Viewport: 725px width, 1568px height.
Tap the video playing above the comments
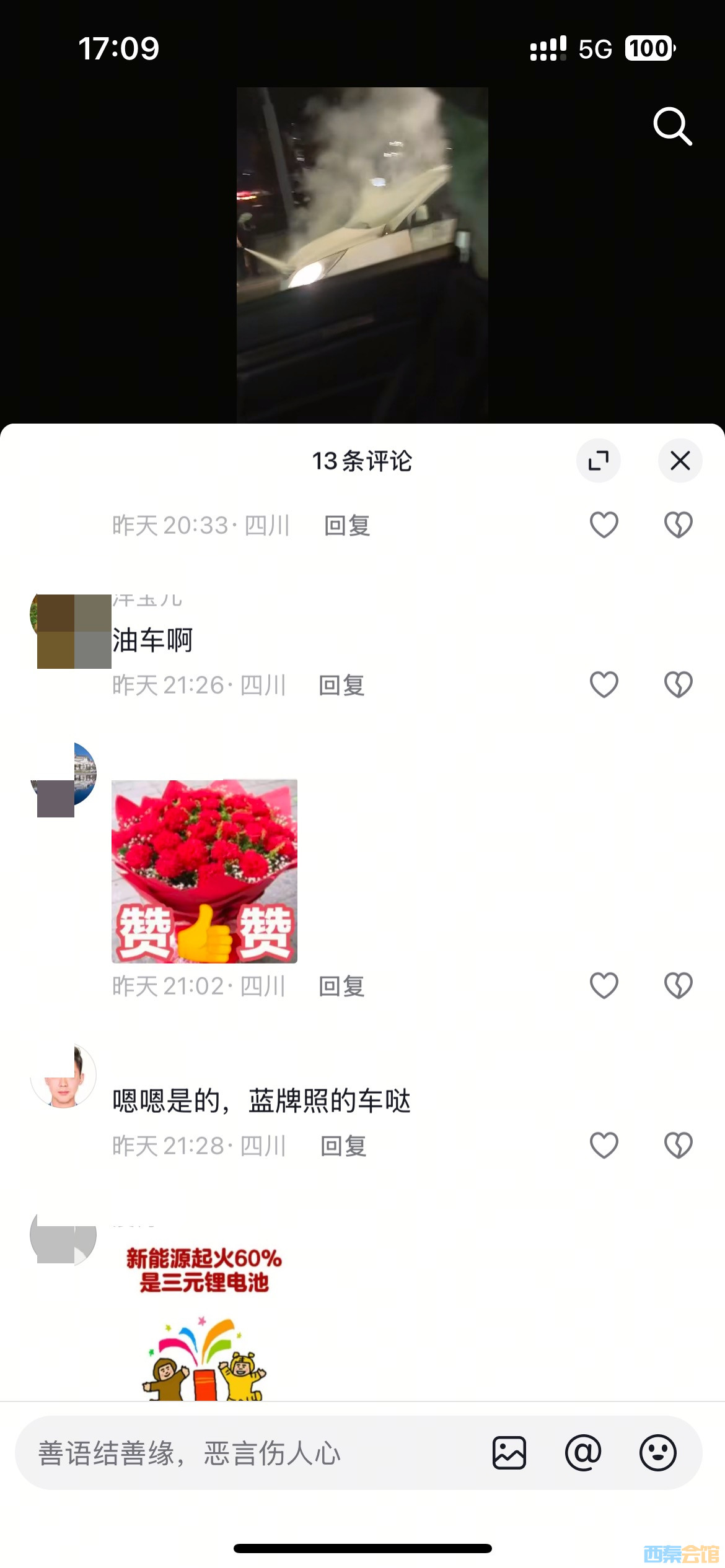(362, 254)
